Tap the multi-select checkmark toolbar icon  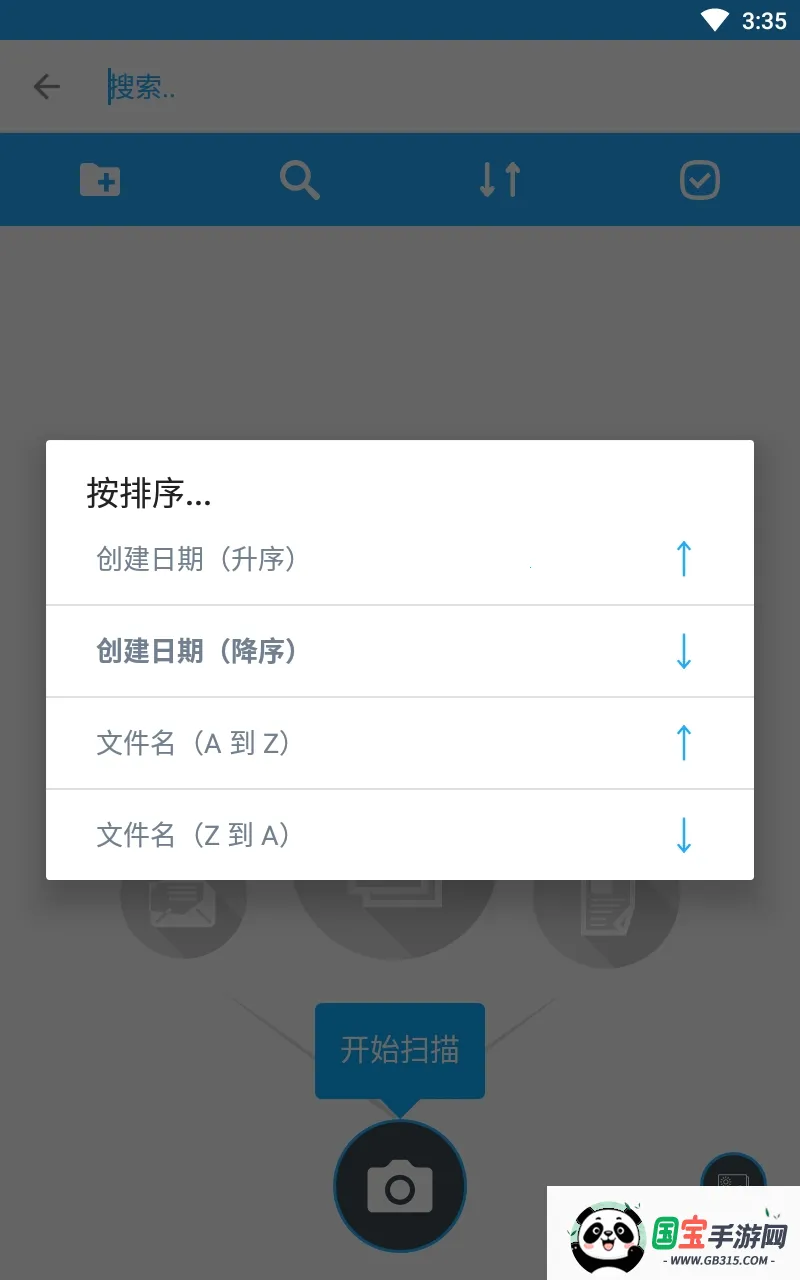coord(700,180)
